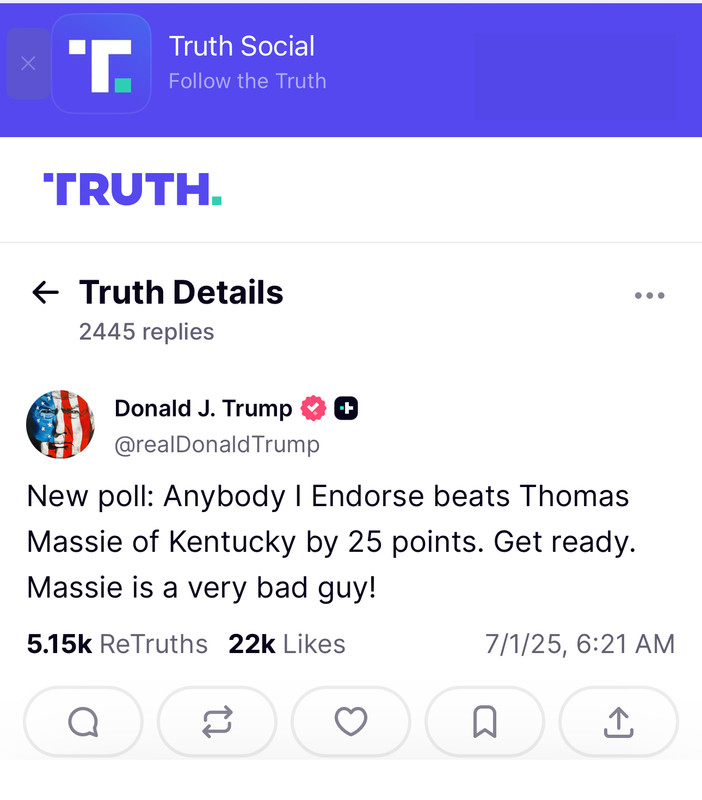Go back from Truth Details

(46, 292)
